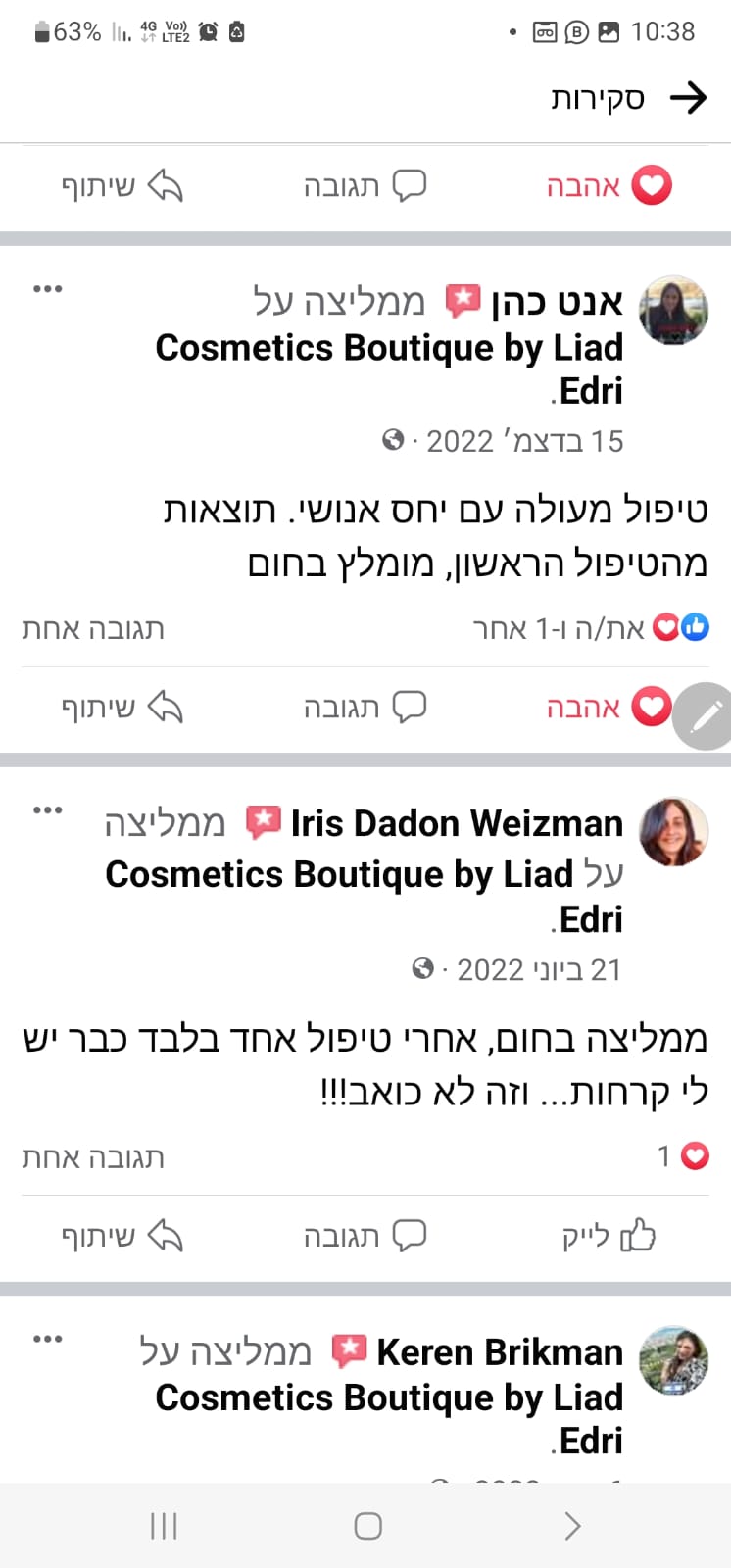This screenshot has height=1568, width=731.
Task: Open Iris Dadon Weizman's profile picture
Action: tap(673, 832)
